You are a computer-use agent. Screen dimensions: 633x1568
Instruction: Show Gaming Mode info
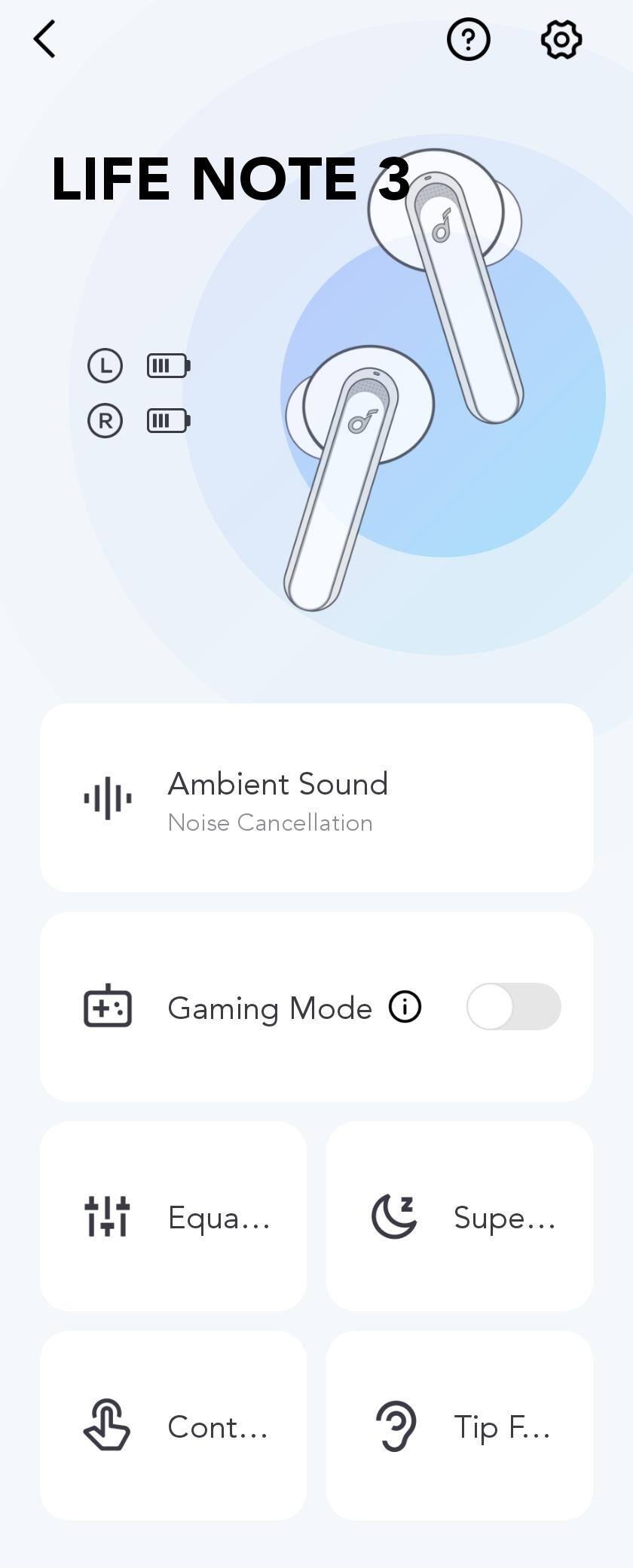405,1007
